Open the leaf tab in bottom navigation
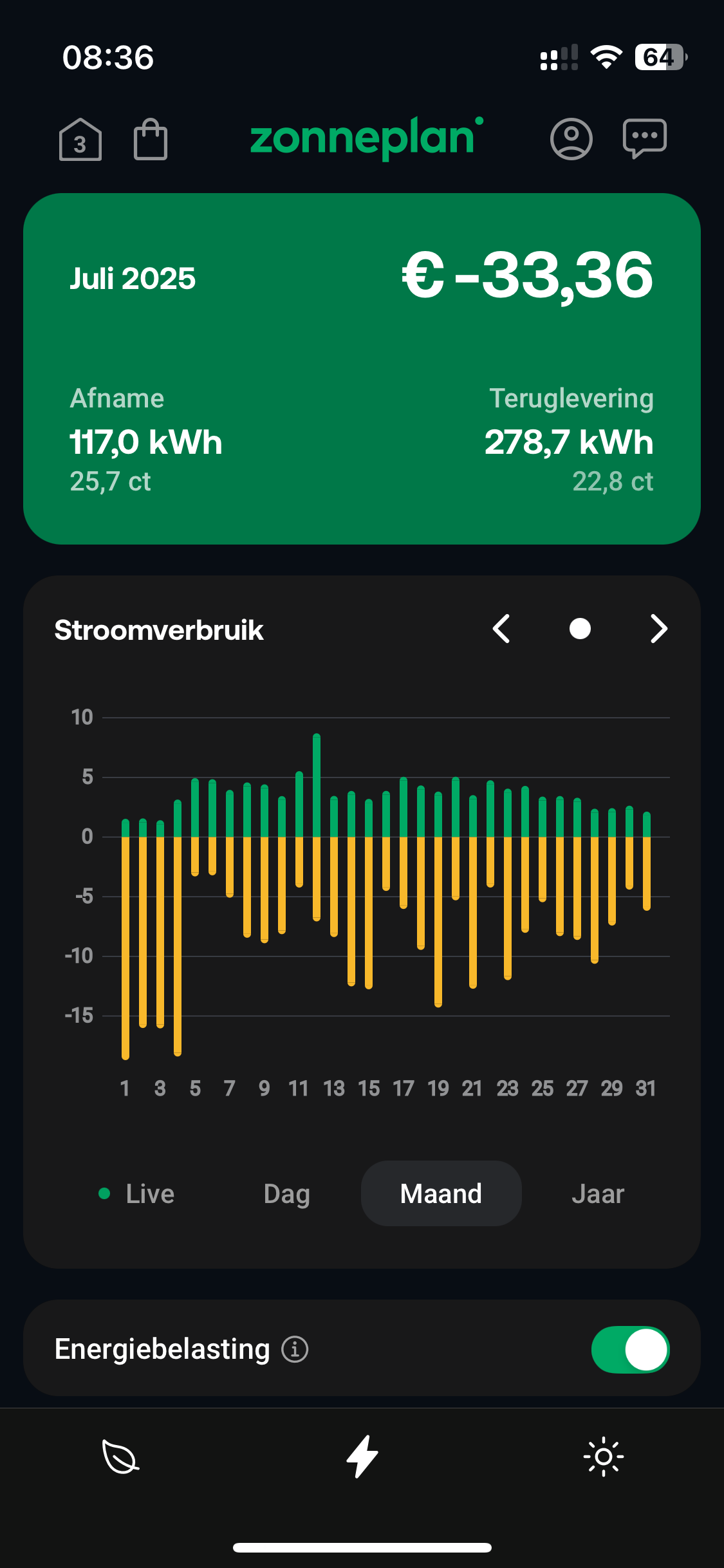Viewport: 724px width, 1568px height. (x=121, y=1457)
